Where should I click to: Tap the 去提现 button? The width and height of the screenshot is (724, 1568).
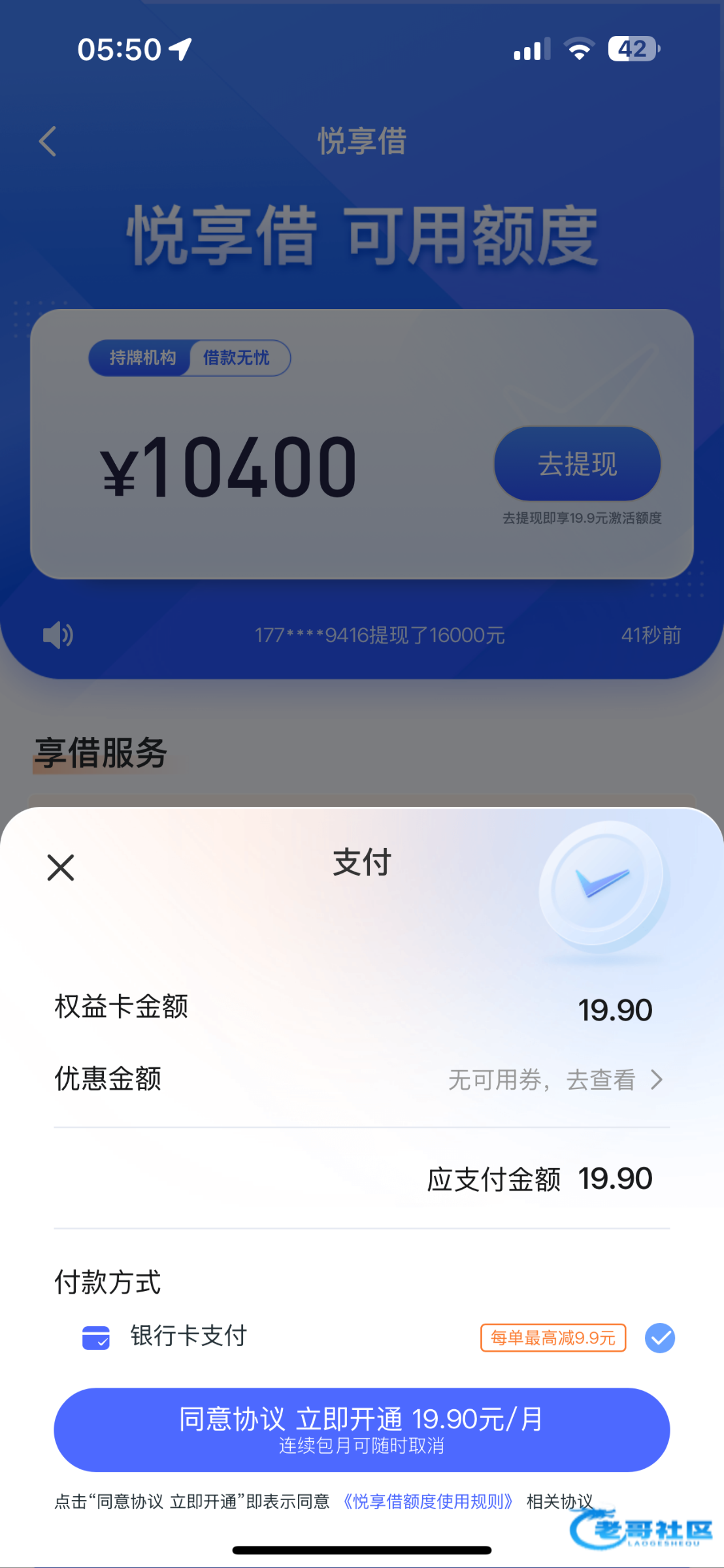[577, 464]
